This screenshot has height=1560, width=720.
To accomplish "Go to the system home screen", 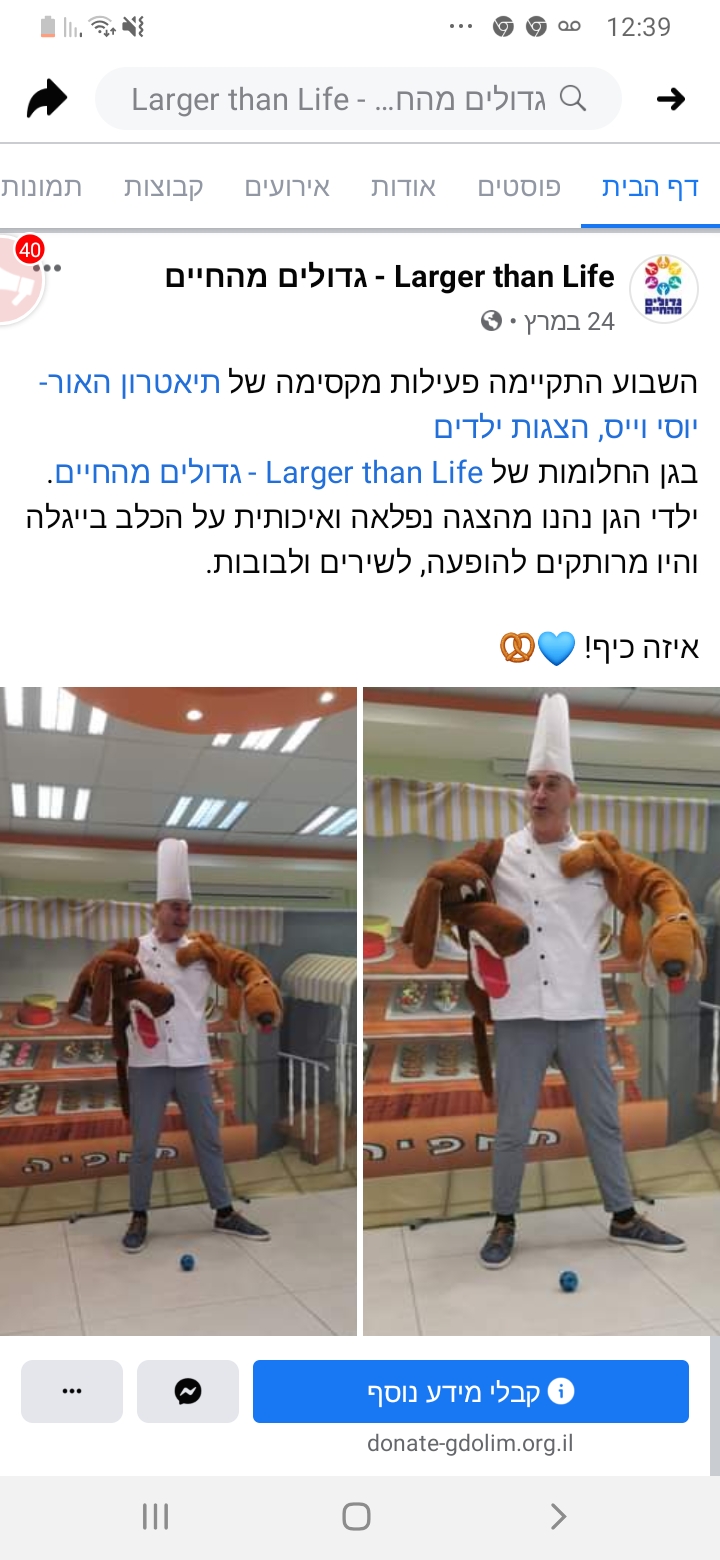I will pyautogui.click(x=357, y=1517).
